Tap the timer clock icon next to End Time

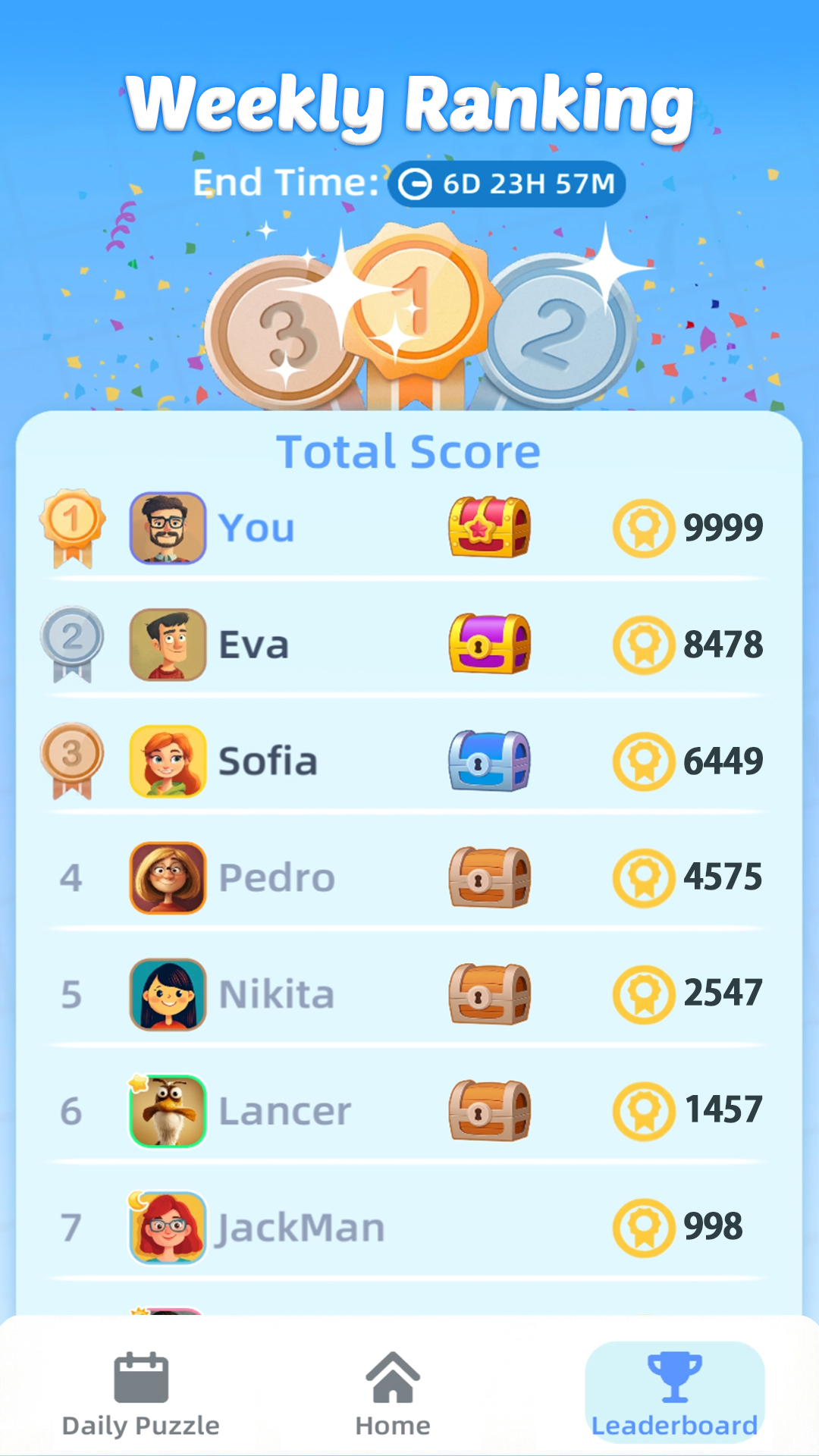tap(413, 183)
